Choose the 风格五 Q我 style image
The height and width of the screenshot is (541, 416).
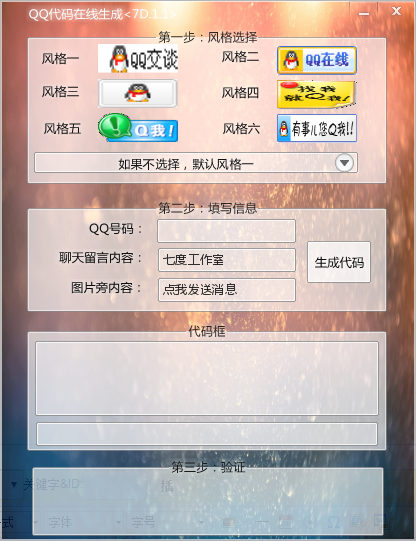(138, 128)
